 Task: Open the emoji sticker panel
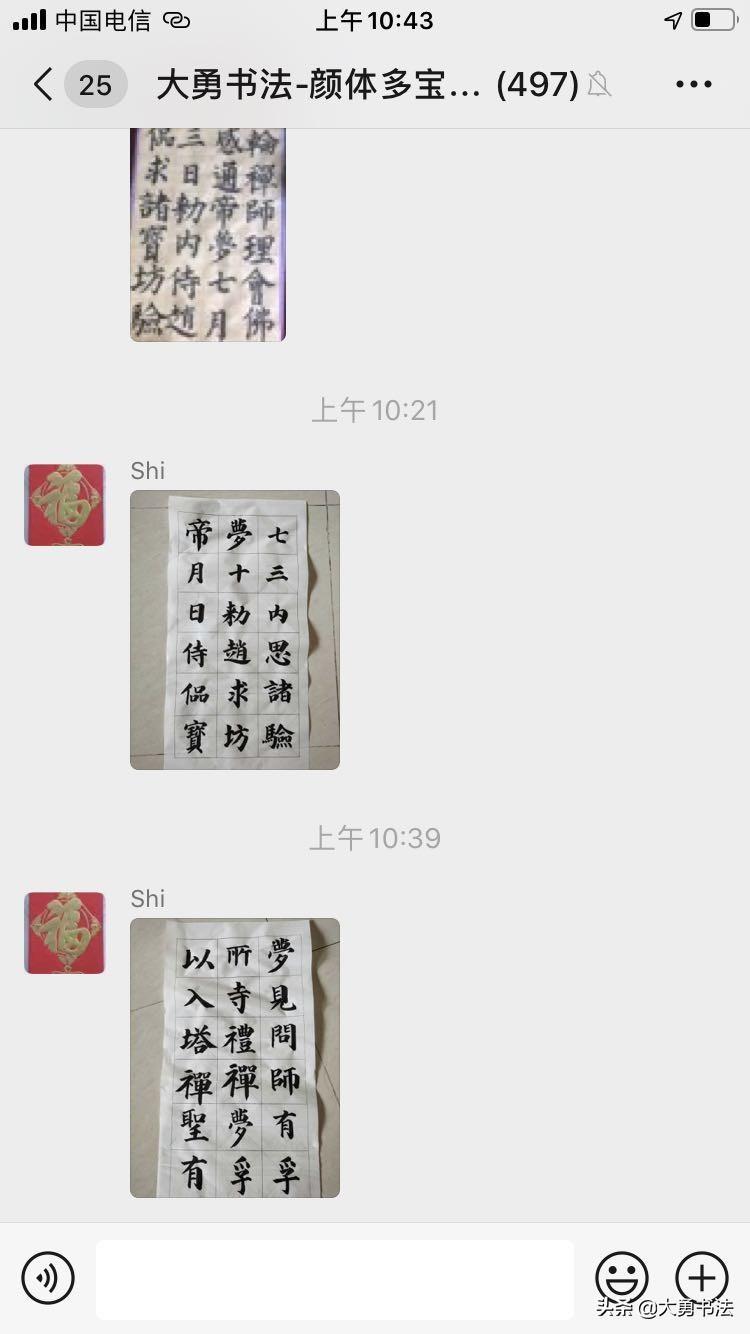(x=622, y=1278)
